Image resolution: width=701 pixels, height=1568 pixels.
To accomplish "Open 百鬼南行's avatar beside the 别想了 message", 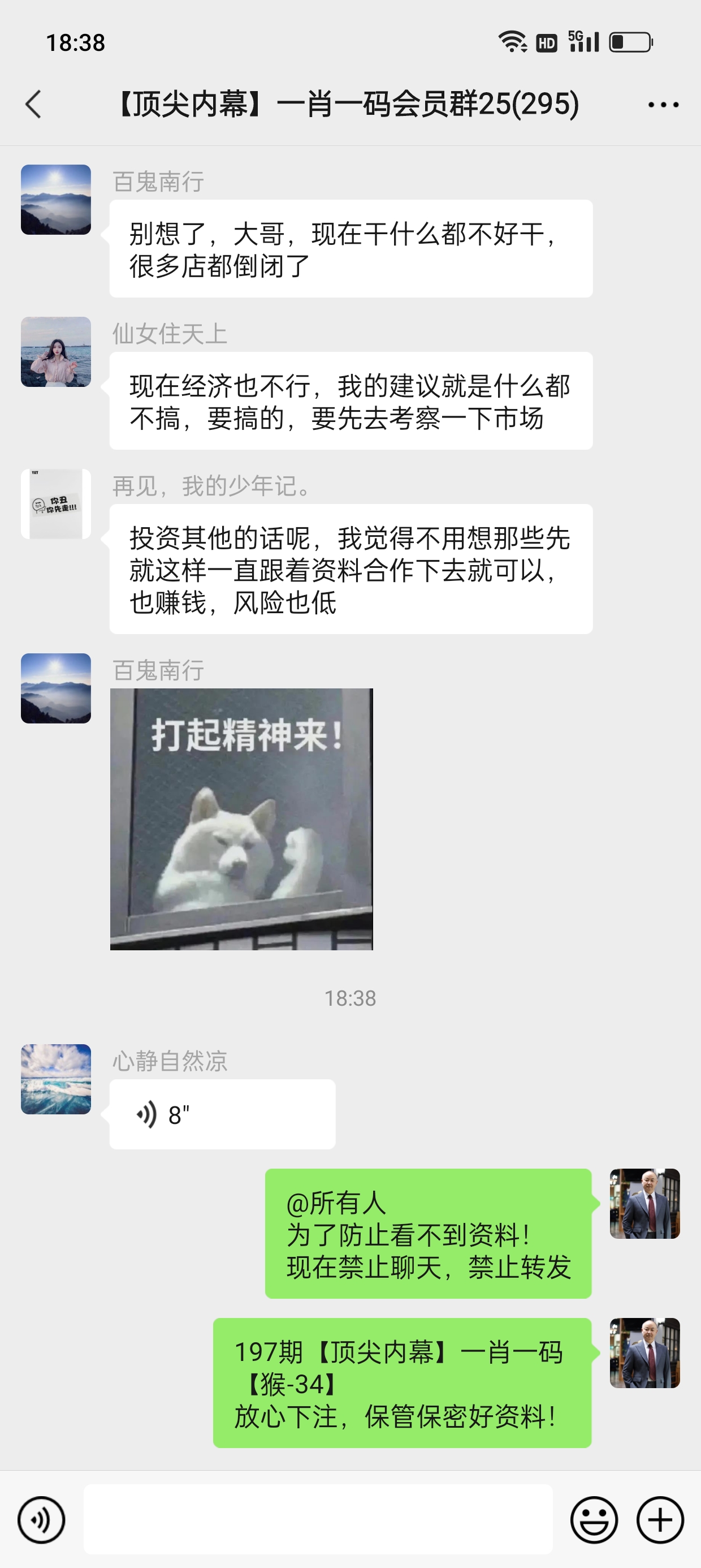I will coord(56,200).
